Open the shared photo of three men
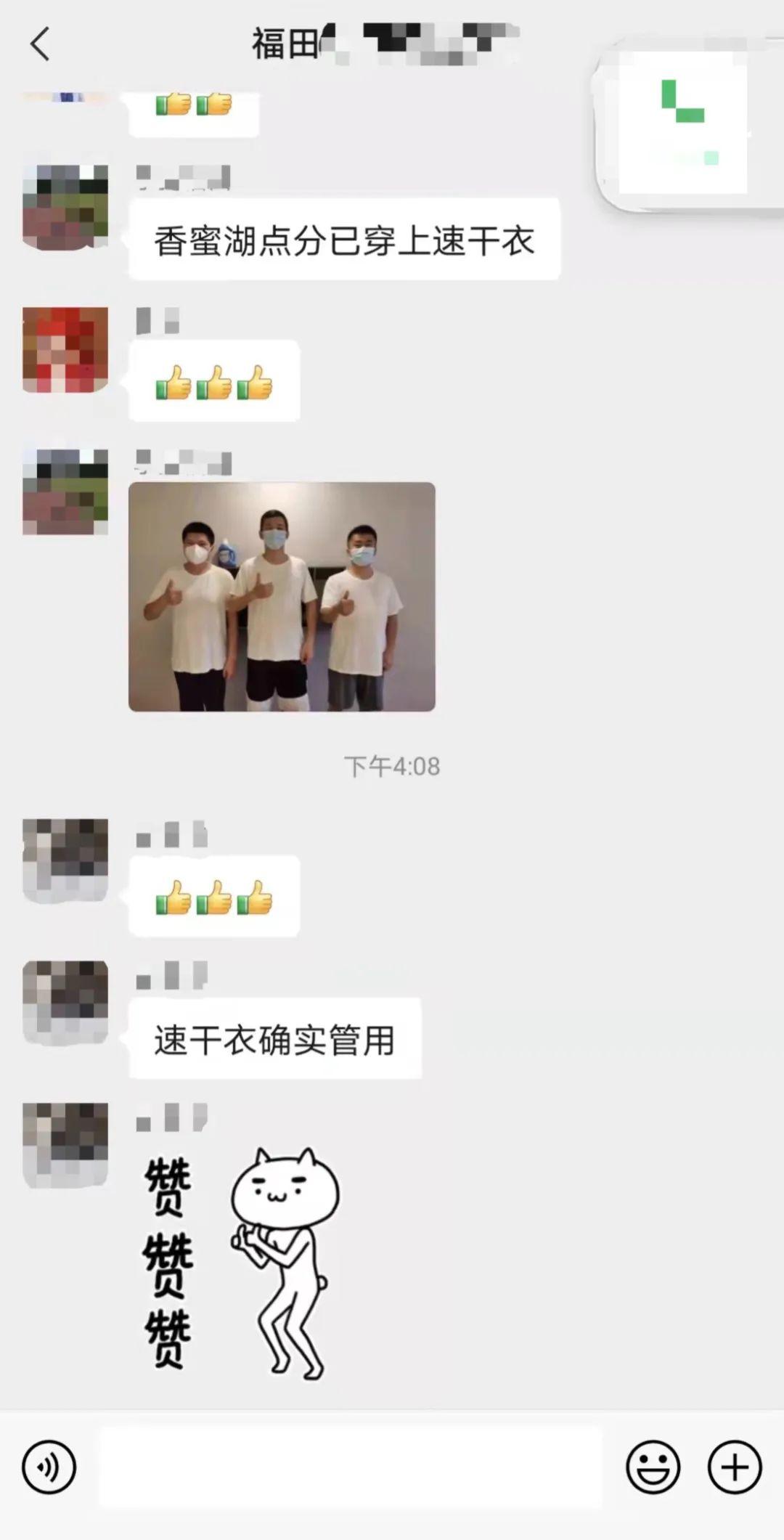The image size is (784, 1540). click(x=282, y=596)
